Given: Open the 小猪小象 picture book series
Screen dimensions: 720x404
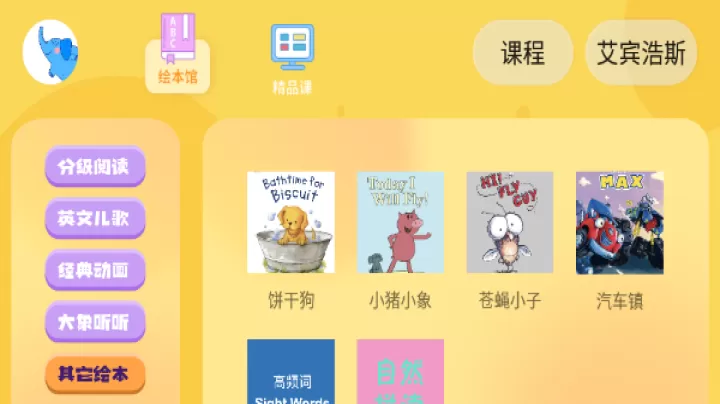Looking at the screenshot, I should tap(400, 223).
